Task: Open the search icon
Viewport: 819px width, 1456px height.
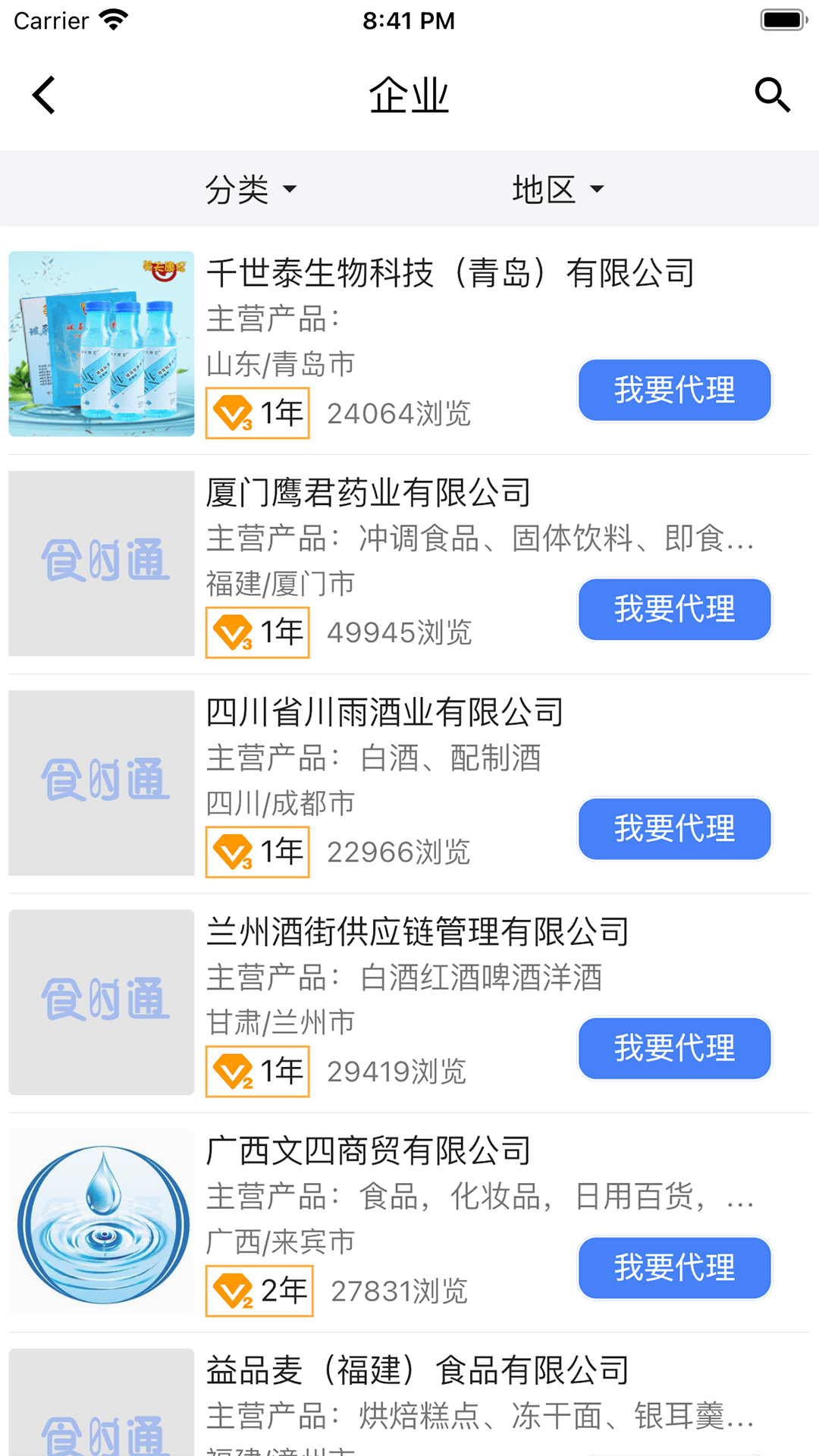Action: tap(772, 94)
